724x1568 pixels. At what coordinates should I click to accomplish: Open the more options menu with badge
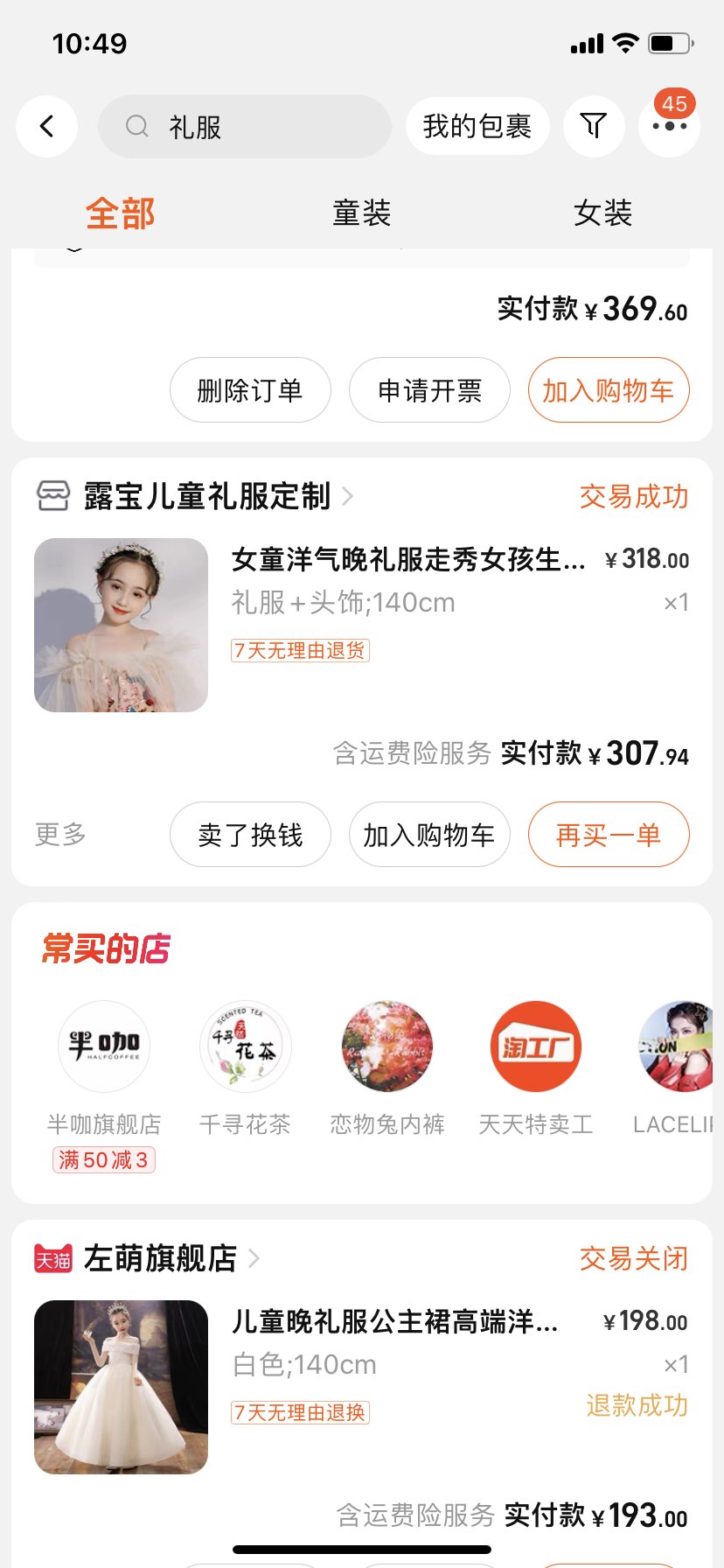(x=669, y=127)
